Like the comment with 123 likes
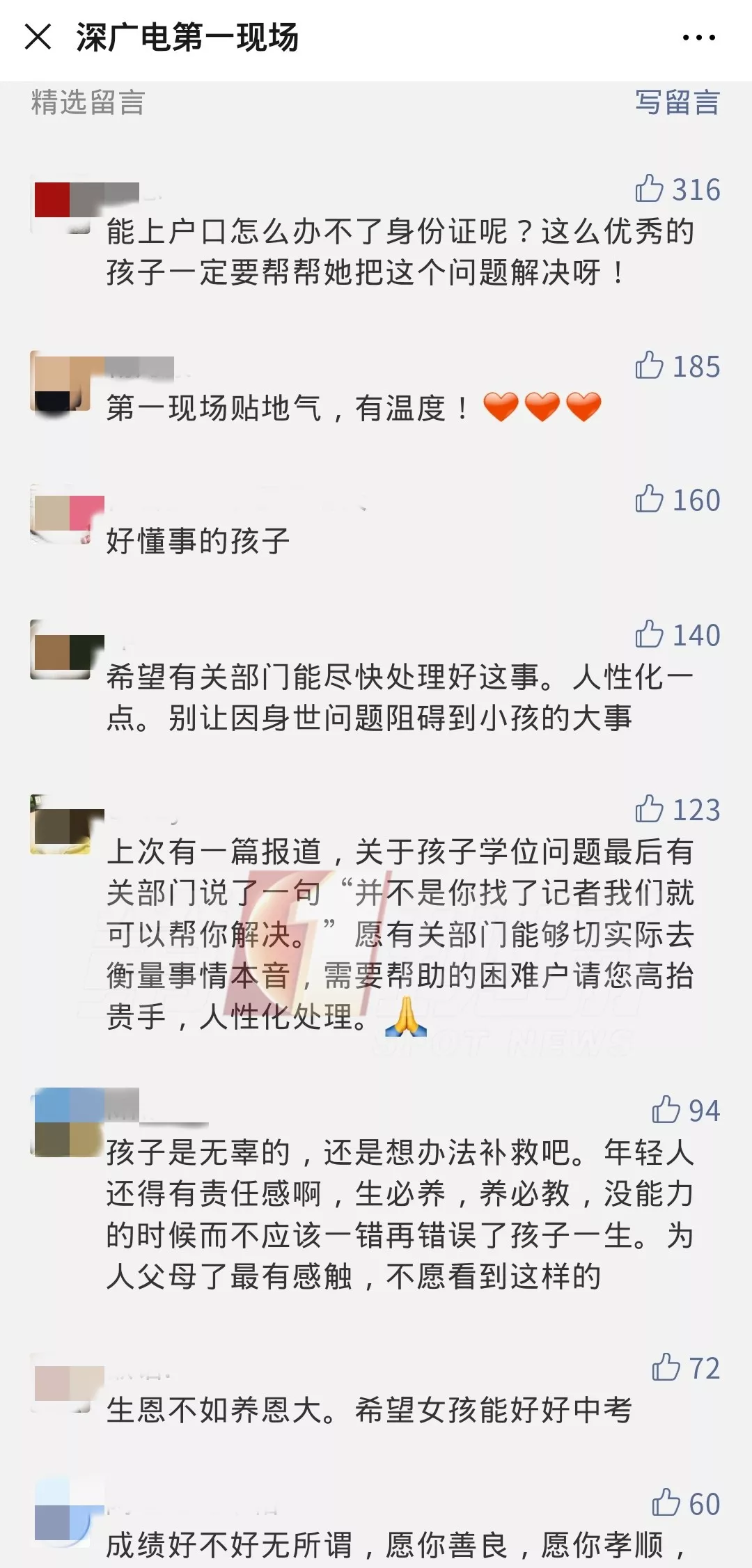752x1568 pixels. [x=649, y=809]
